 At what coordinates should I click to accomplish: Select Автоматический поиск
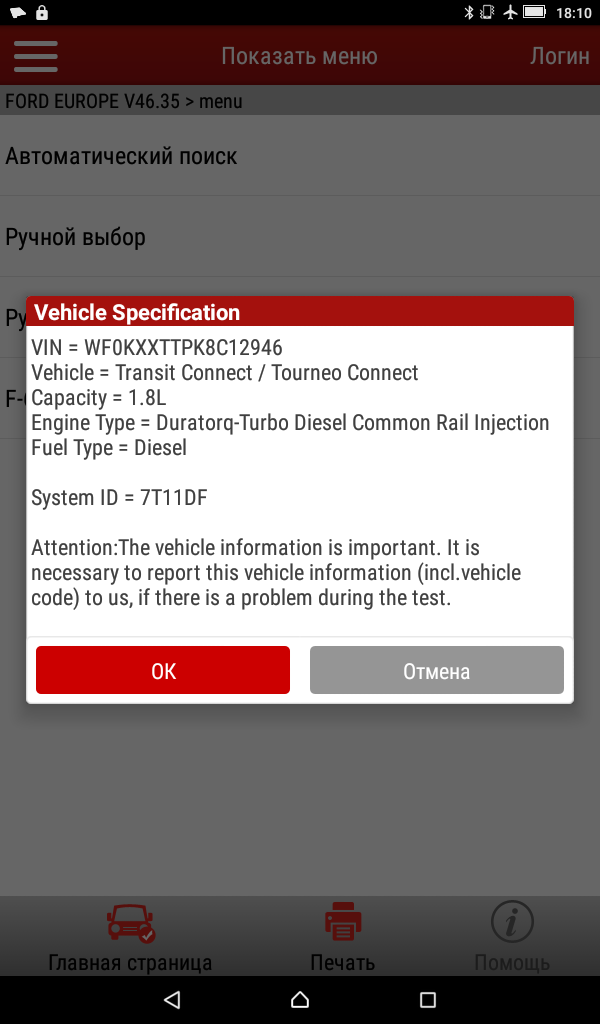pyautogui.click(x=121, y=156)
